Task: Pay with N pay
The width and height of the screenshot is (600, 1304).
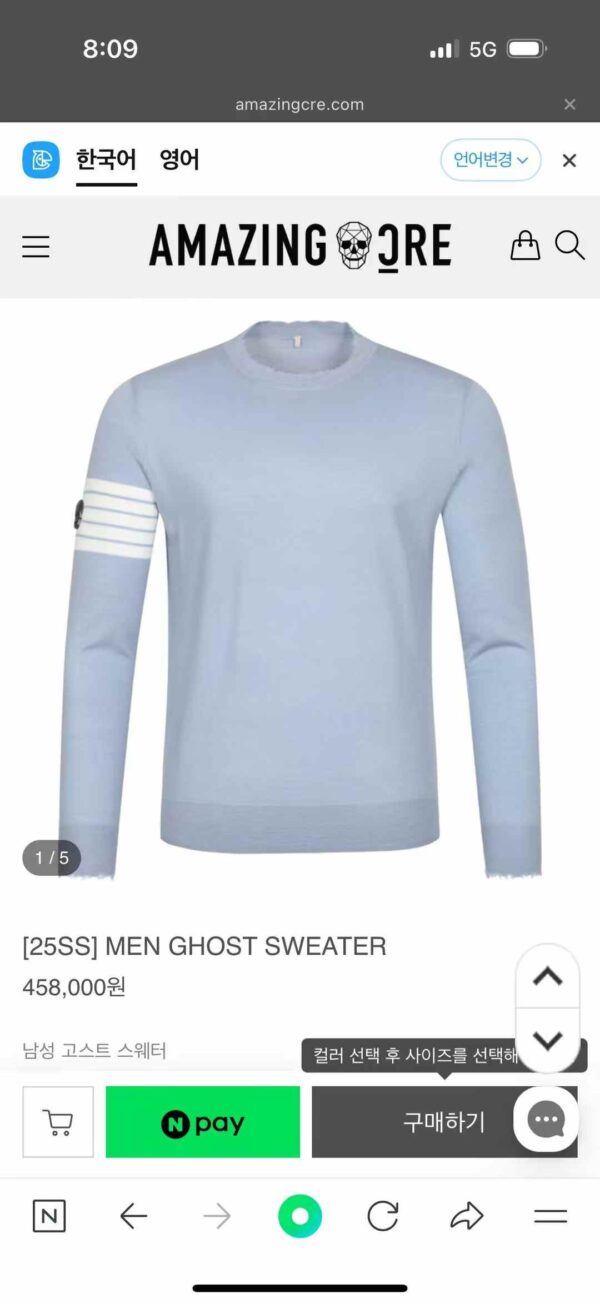Action: point(203,1122)
